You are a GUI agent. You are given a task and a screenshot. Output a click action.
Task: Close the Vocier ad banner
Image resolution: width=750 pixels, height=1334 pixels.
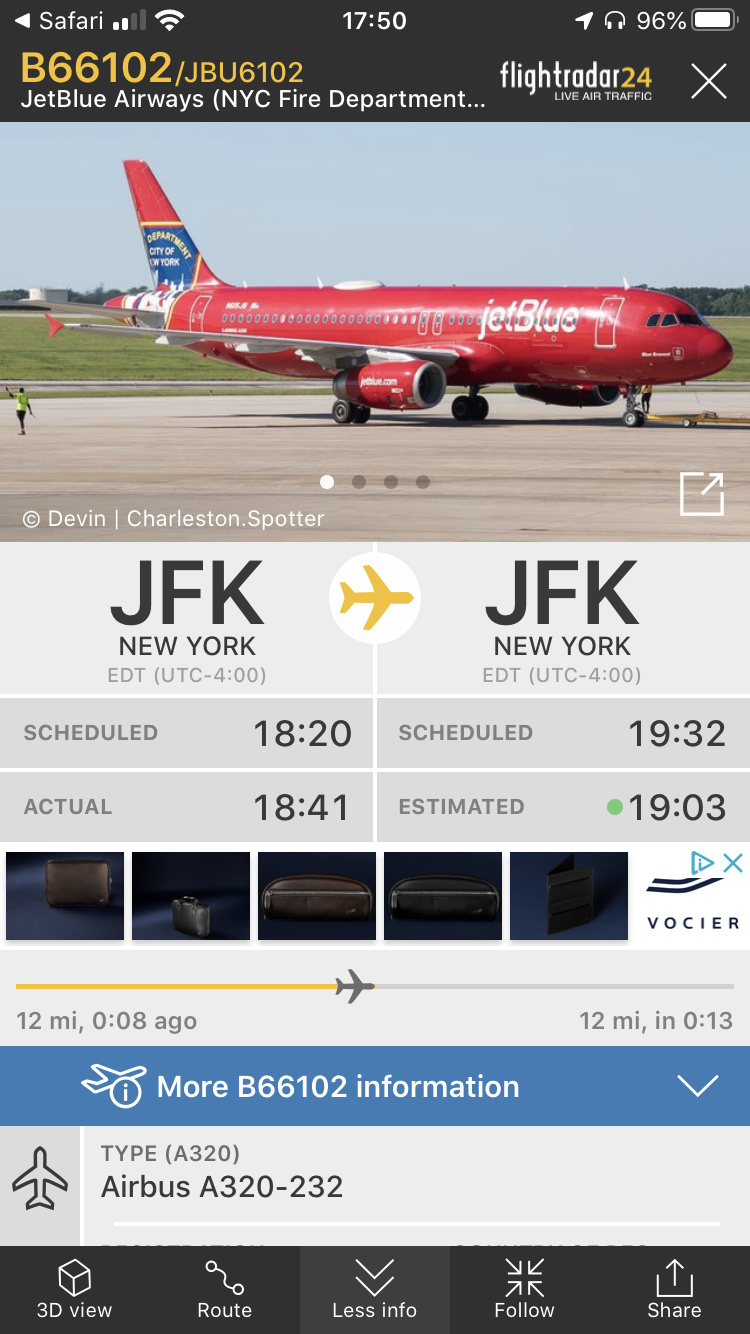coord(733,863)
